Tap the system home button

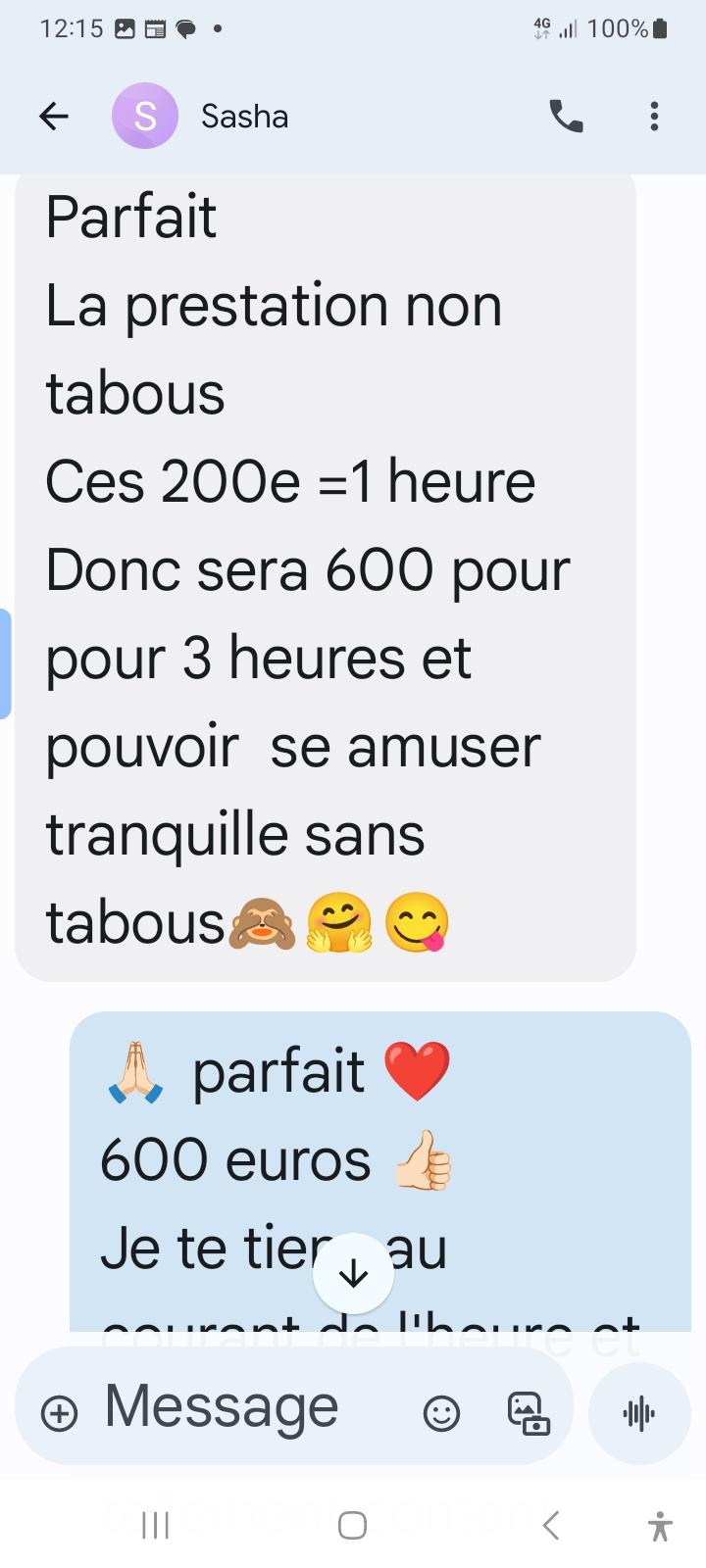(352, 1525)
